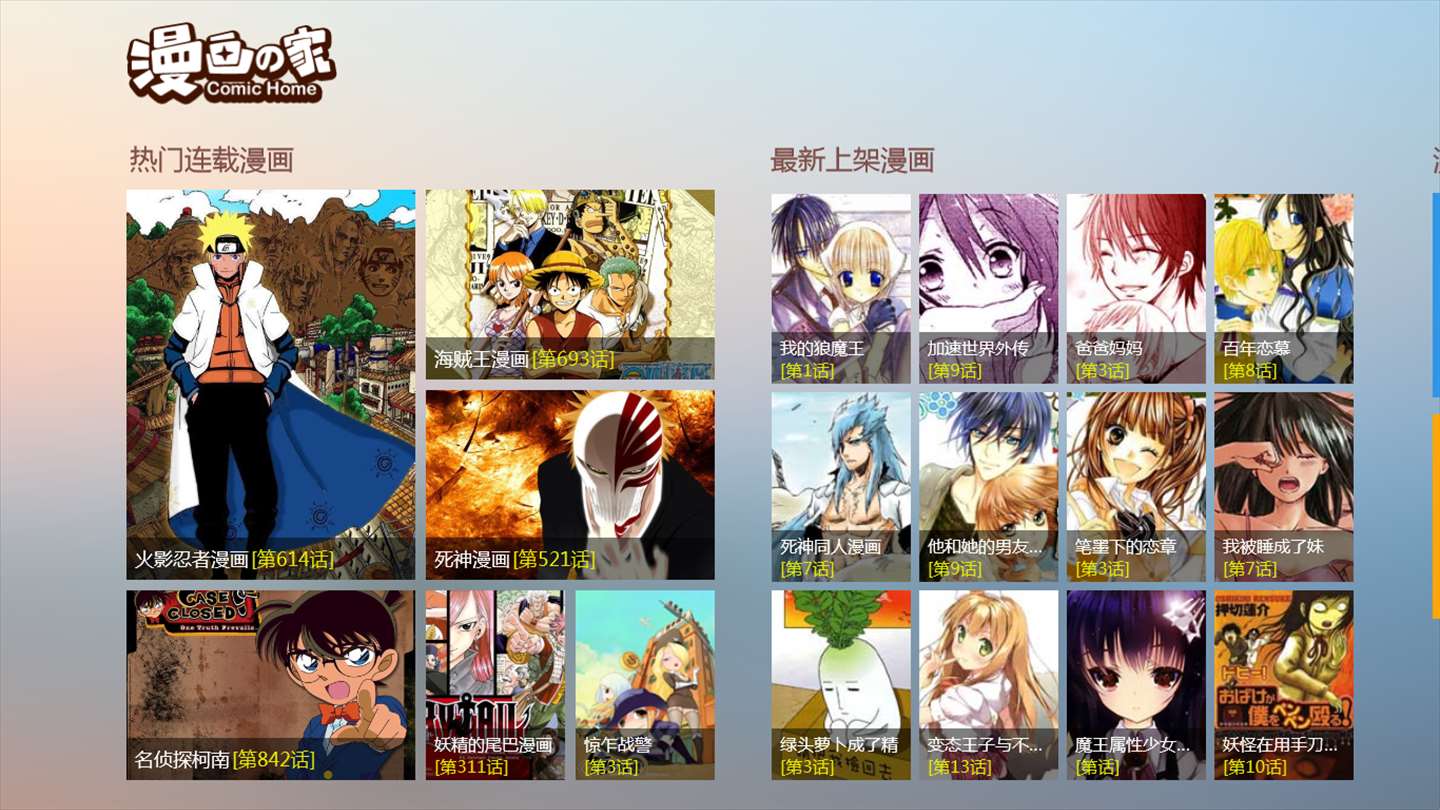The width and height of the screenshot is (1440, 810).
Task: Open 火影忍者漫画 comic tile
Action: (270, 385)
